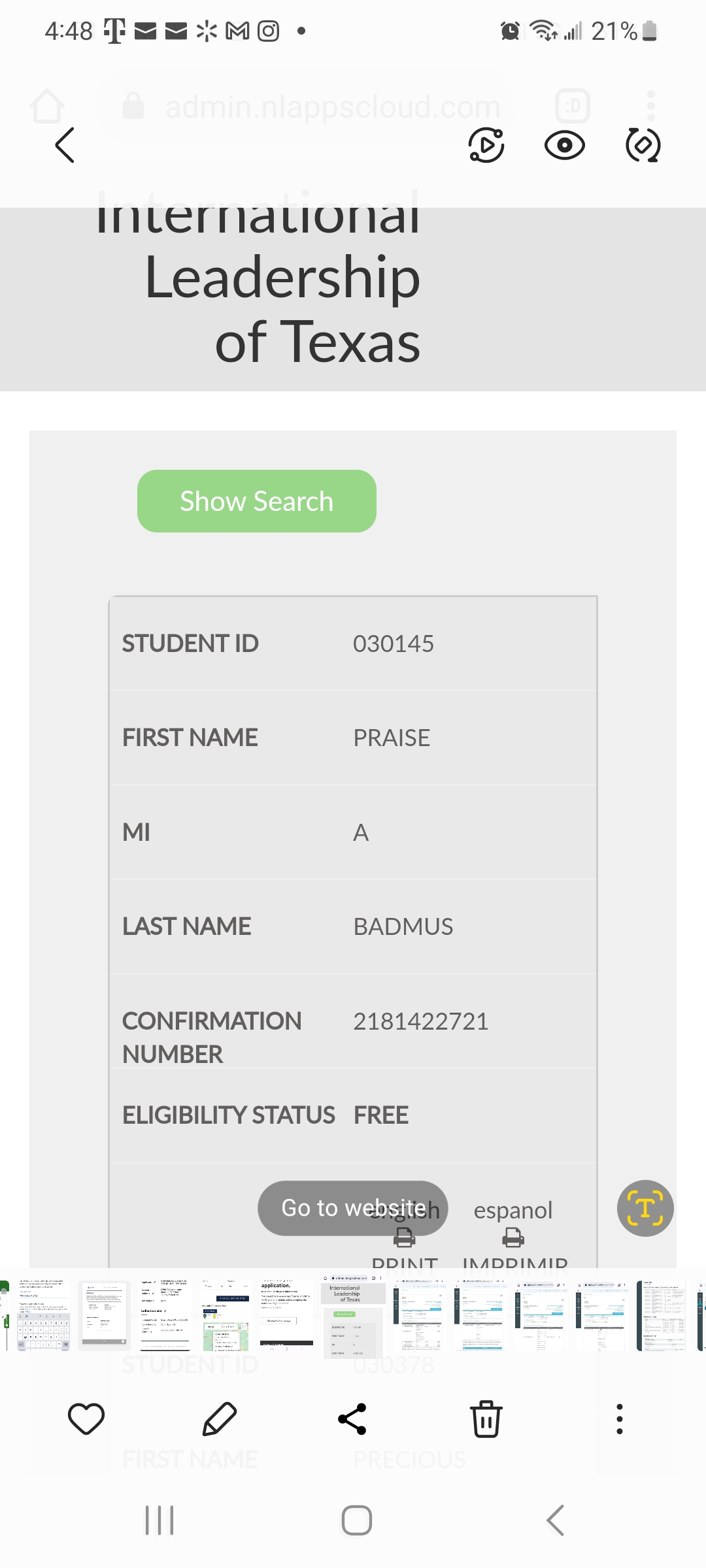Tap the remaster play icon in the top bar

click(487, 145)
